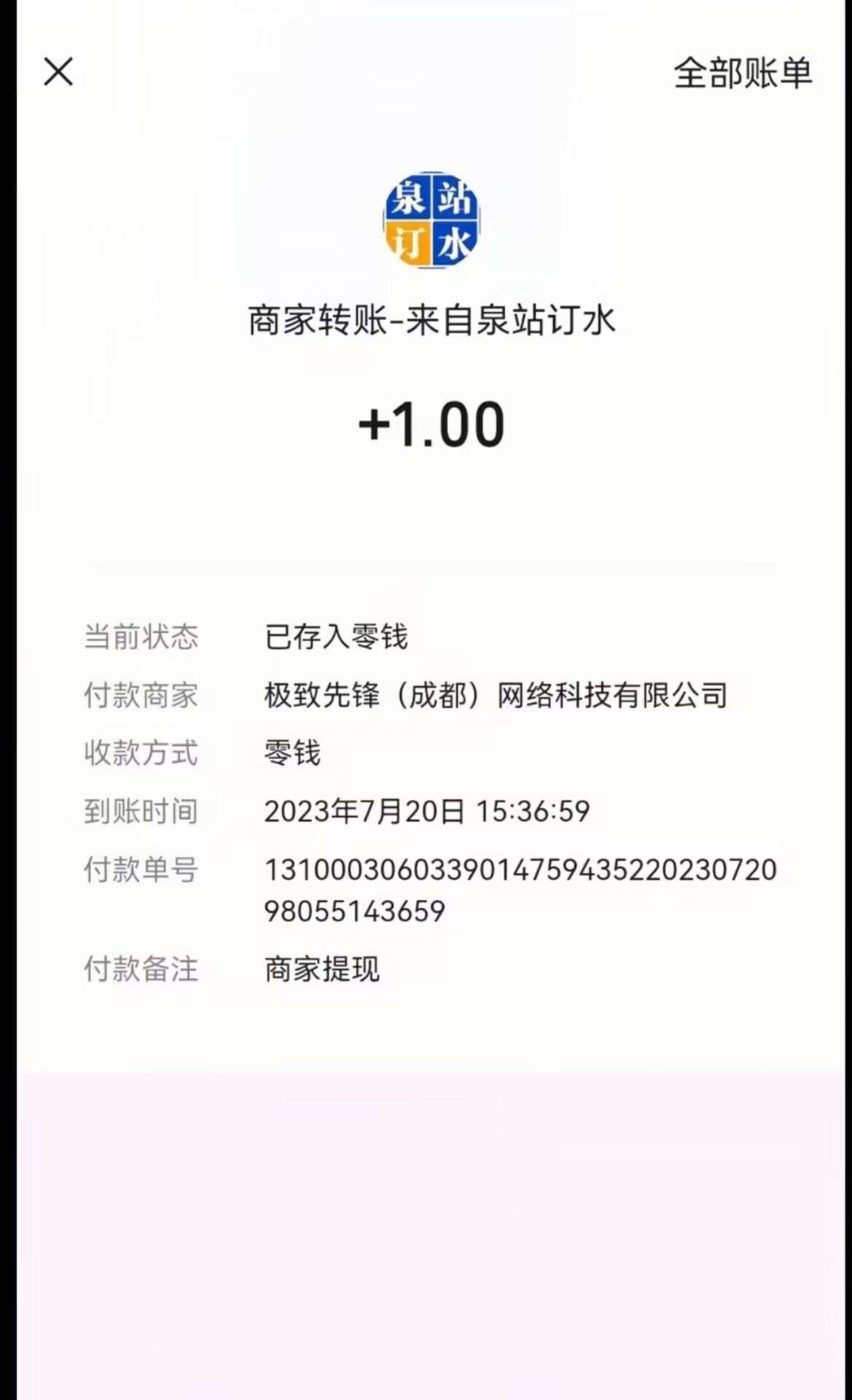This screenshot has height=1400, width=852.
Task: Open 全部账单 all bills
Action: (x=742, y=73)
